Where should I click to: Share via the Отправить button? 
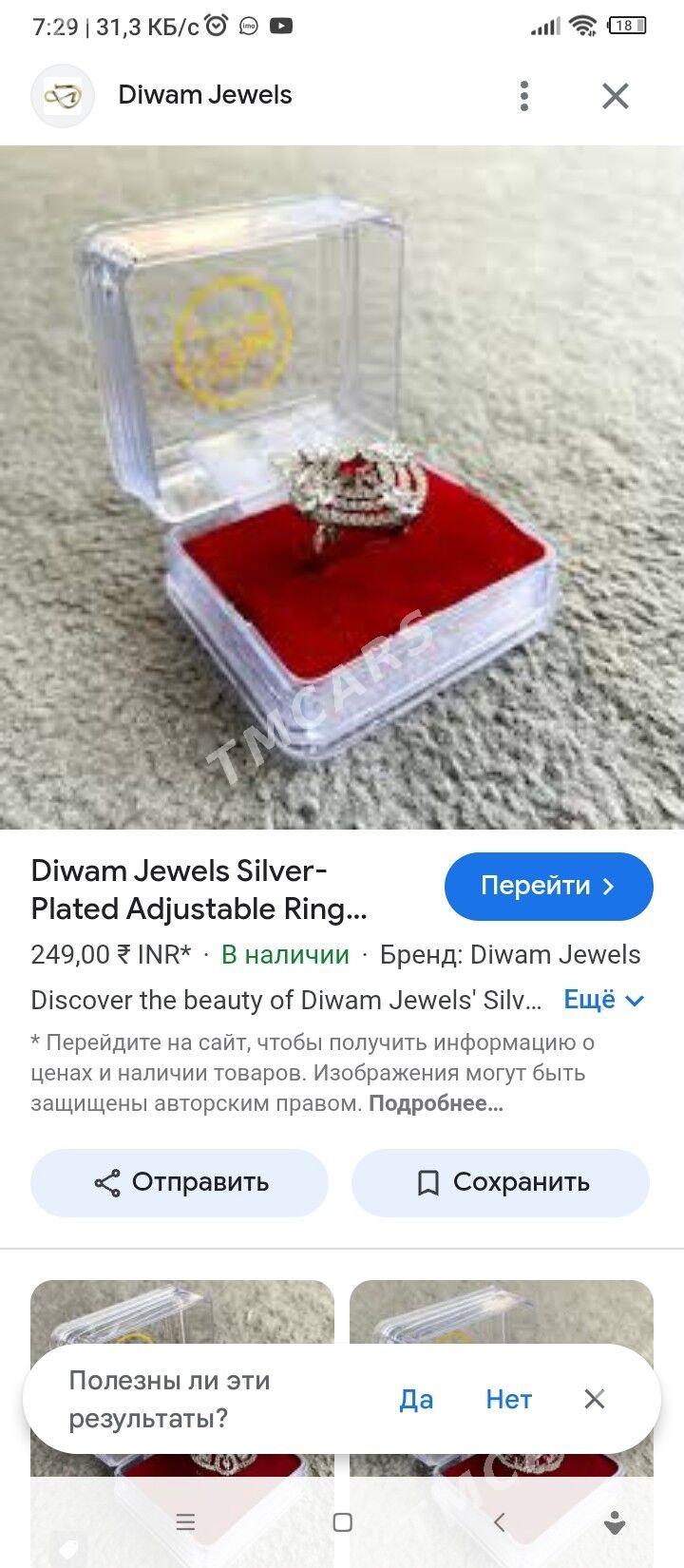point(180,1182)
